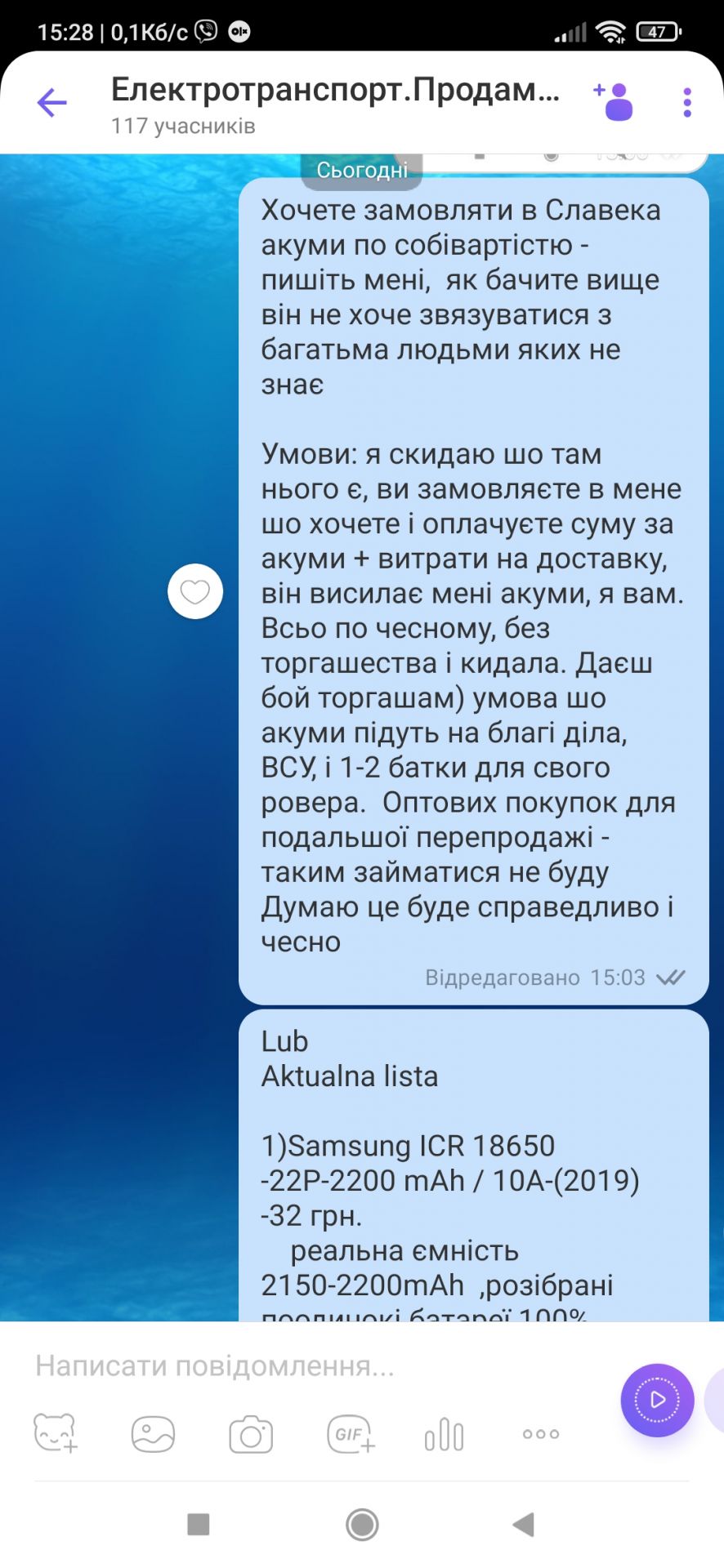Like the message about Славек акуми

[195, 591]
